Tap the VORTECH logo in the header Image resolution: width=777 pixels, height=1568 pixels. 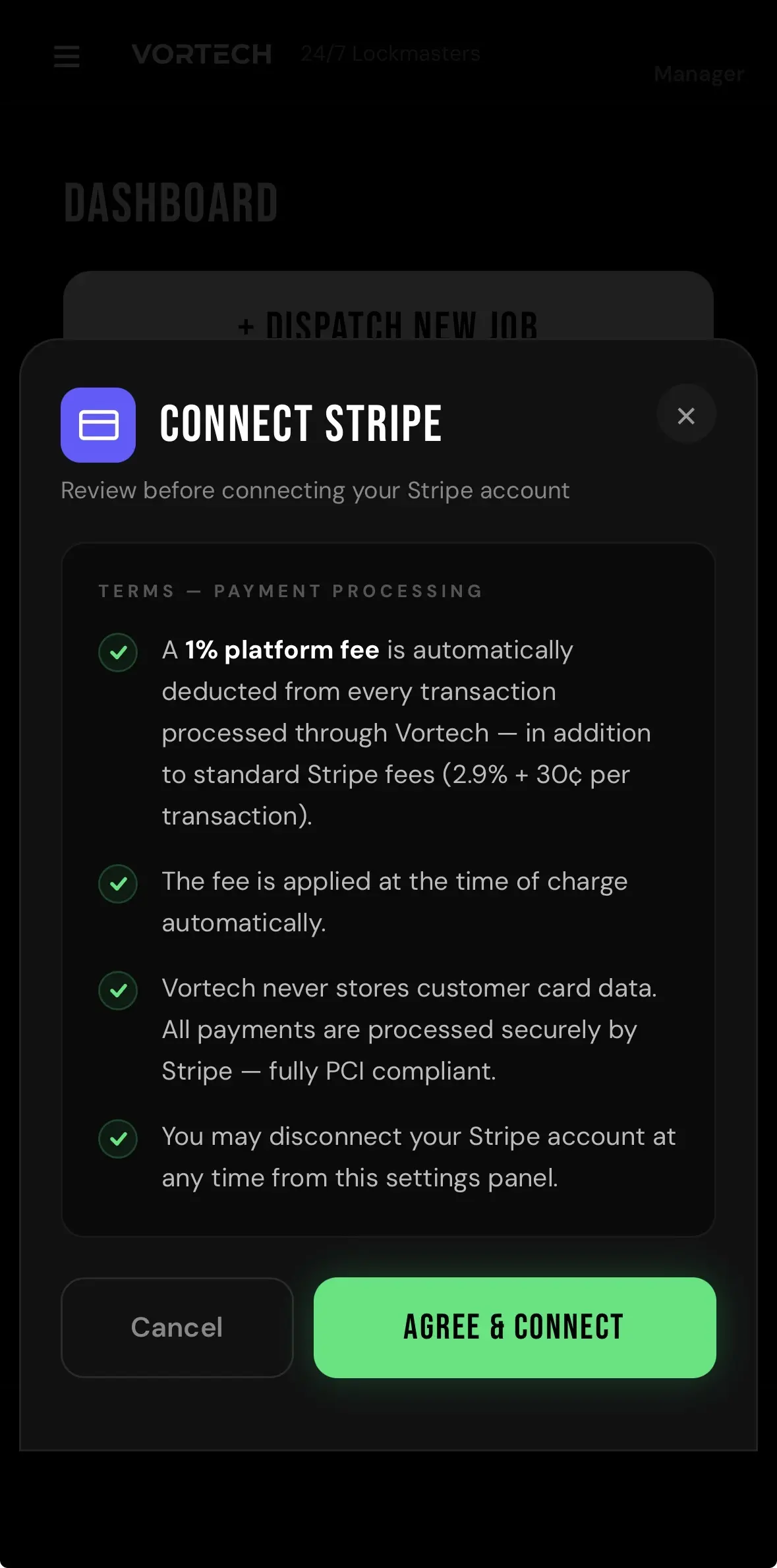[202, 55]
